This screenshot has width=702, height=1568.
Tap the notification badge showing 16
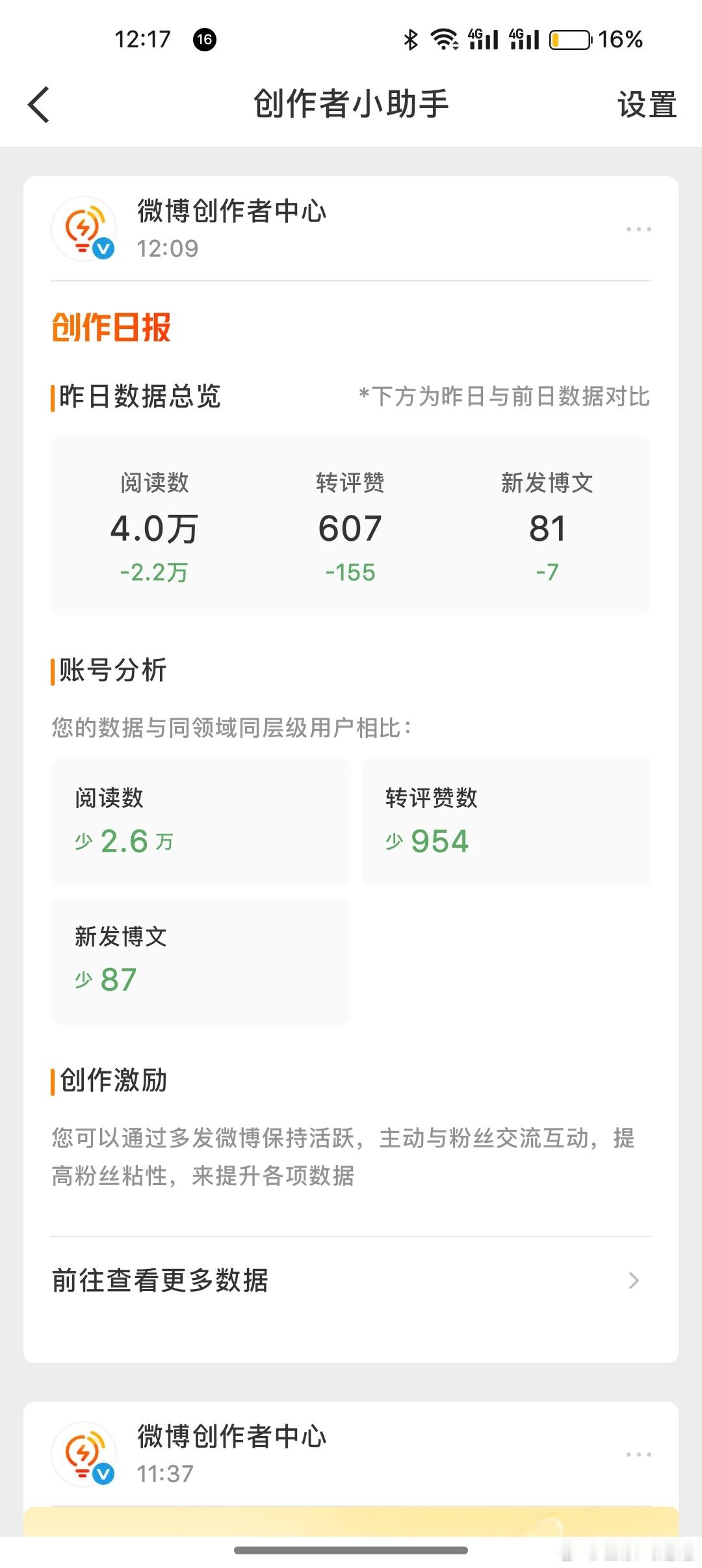pos(203,40)
